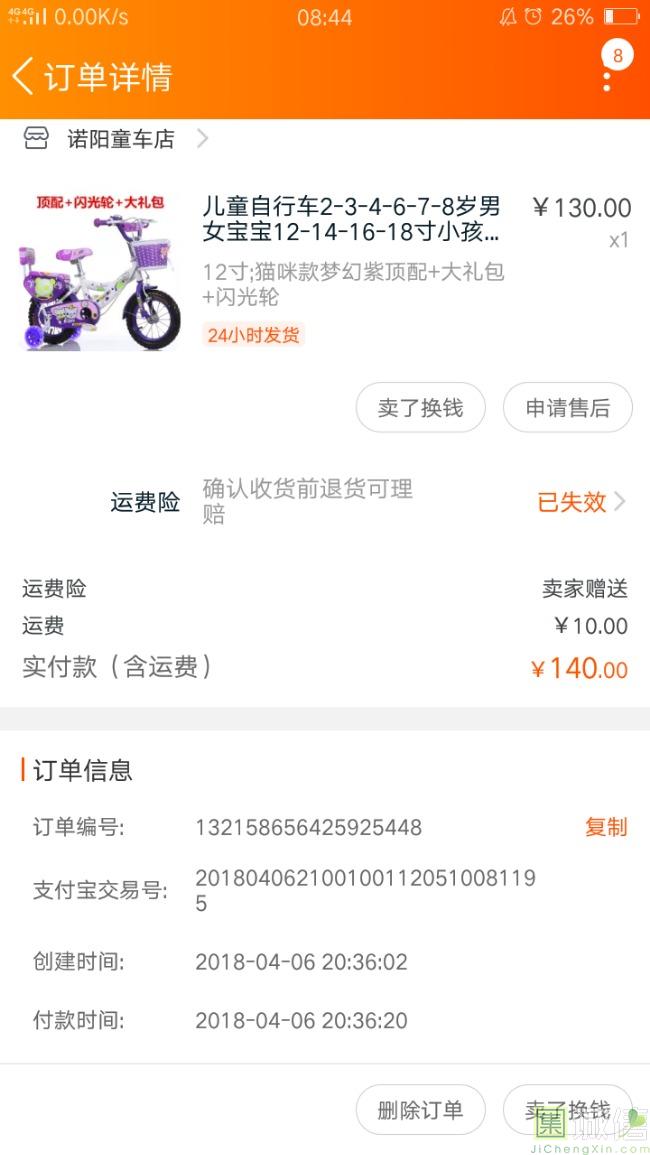The height and width of the screenshot is (1155, 650).
Task: Open the 诺阳童车店 store page
Action: [120, 139]
